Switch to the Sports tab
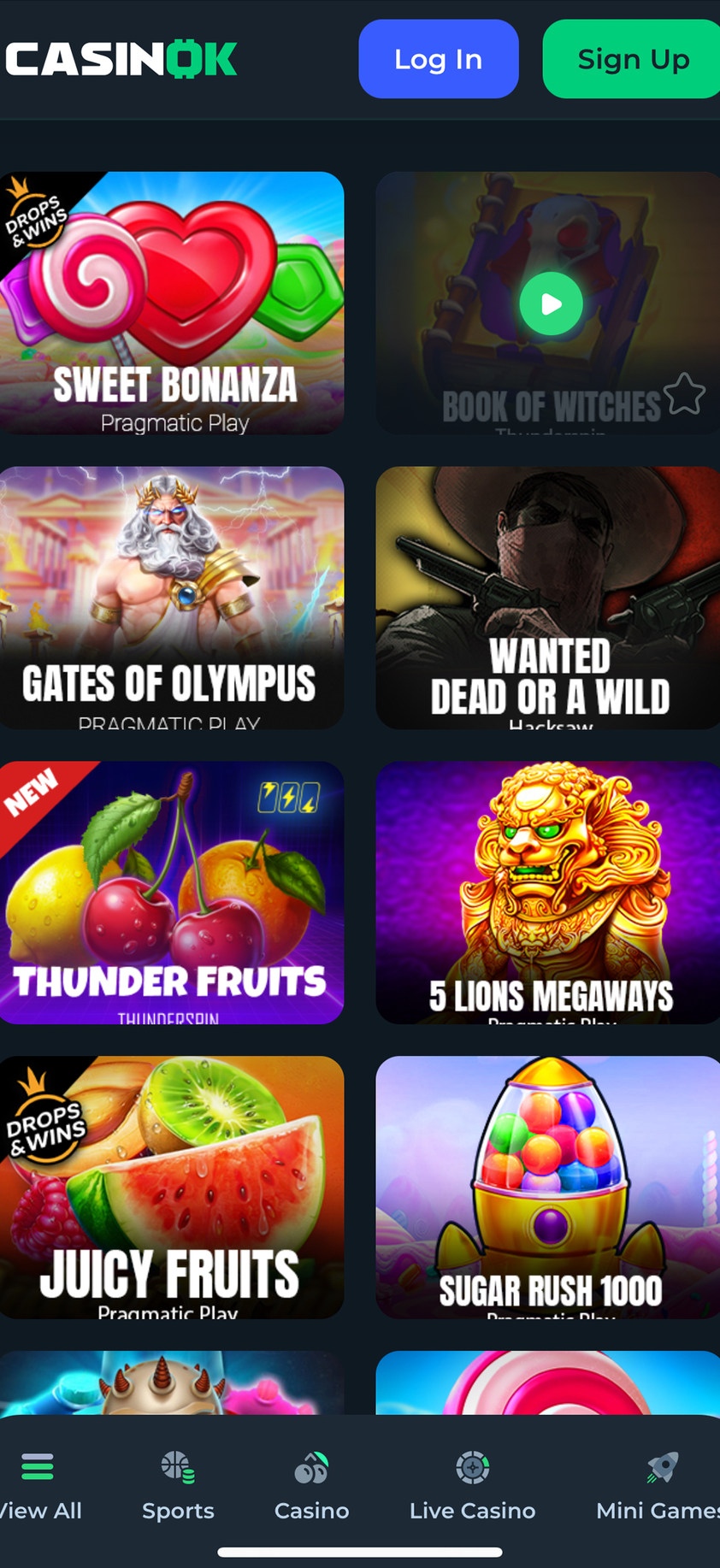Viewport: 720px width, 1568px height. [x=178, y=1486]
